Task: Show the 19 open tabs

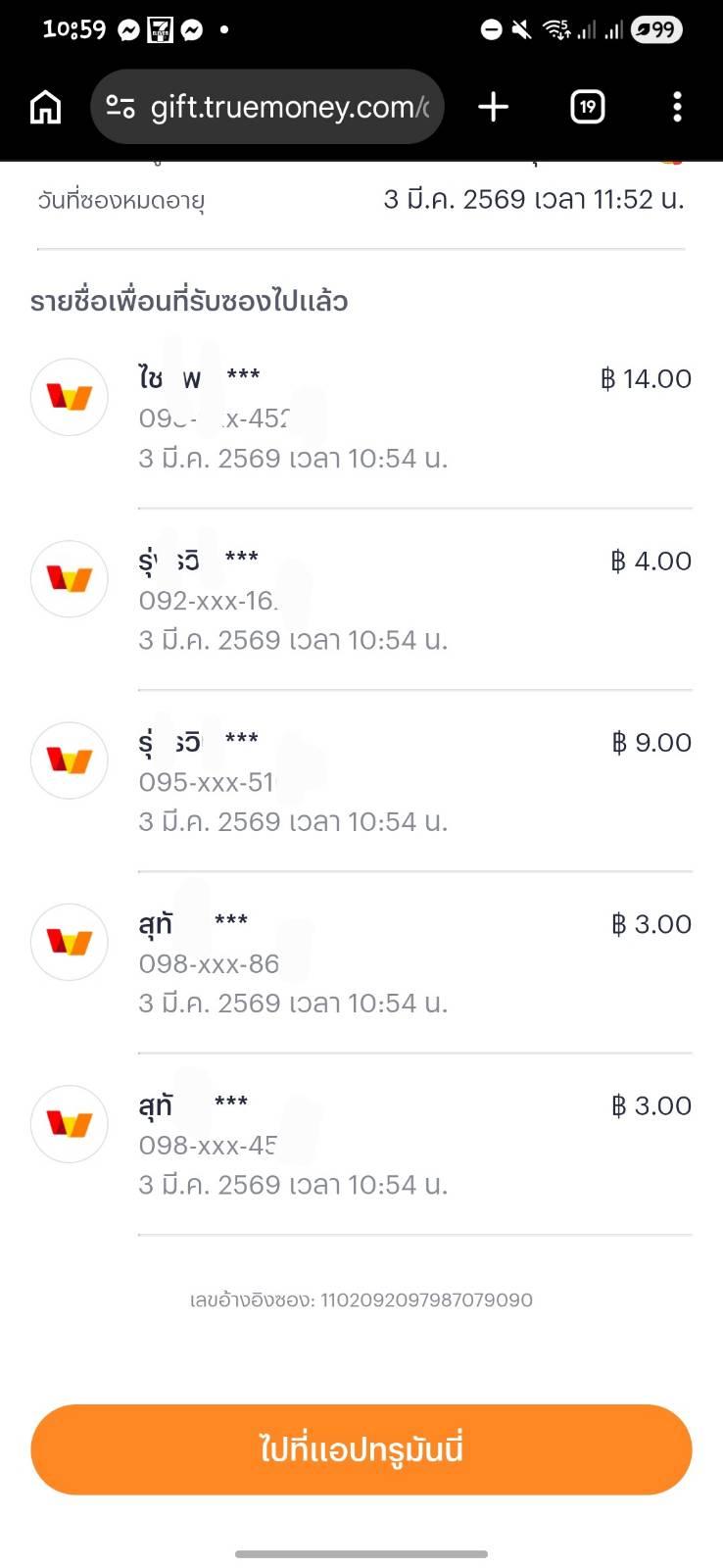Action: (587, 107)
